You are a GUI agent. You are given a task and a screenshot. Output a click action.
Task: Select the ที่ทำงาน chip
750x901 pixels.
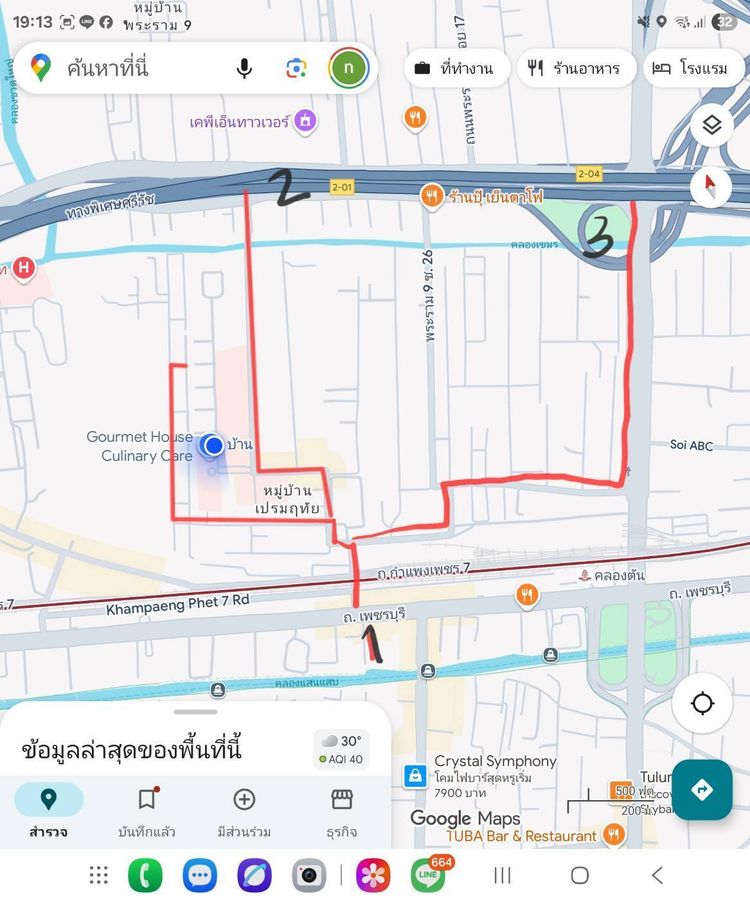pyautogui.click(x=457, y=68)
